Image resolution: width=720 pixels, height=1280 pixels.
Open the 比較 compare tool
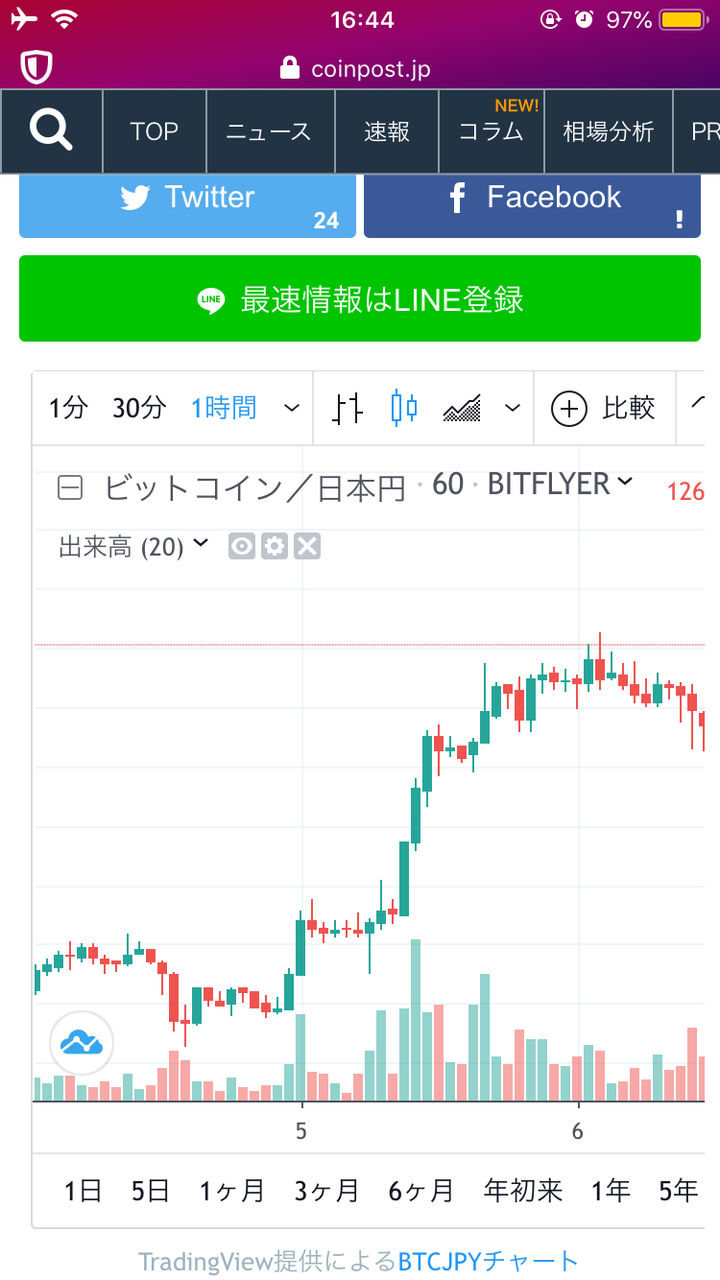tap(605, 408)
